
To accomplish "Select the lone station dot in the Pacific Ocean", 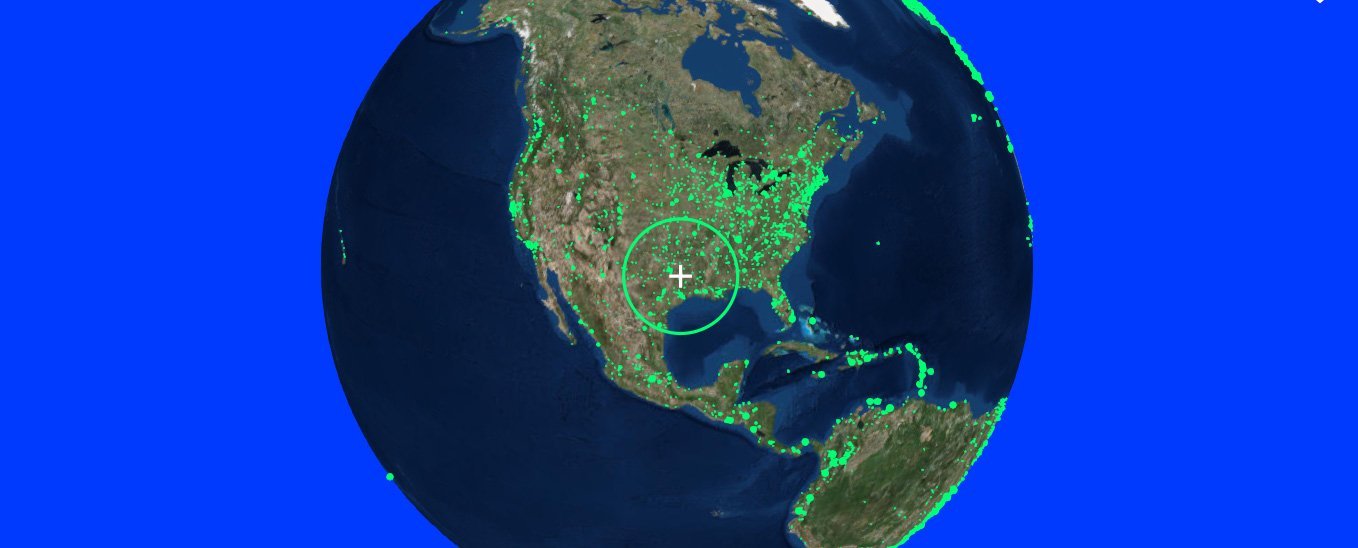I will coord(390,476).
